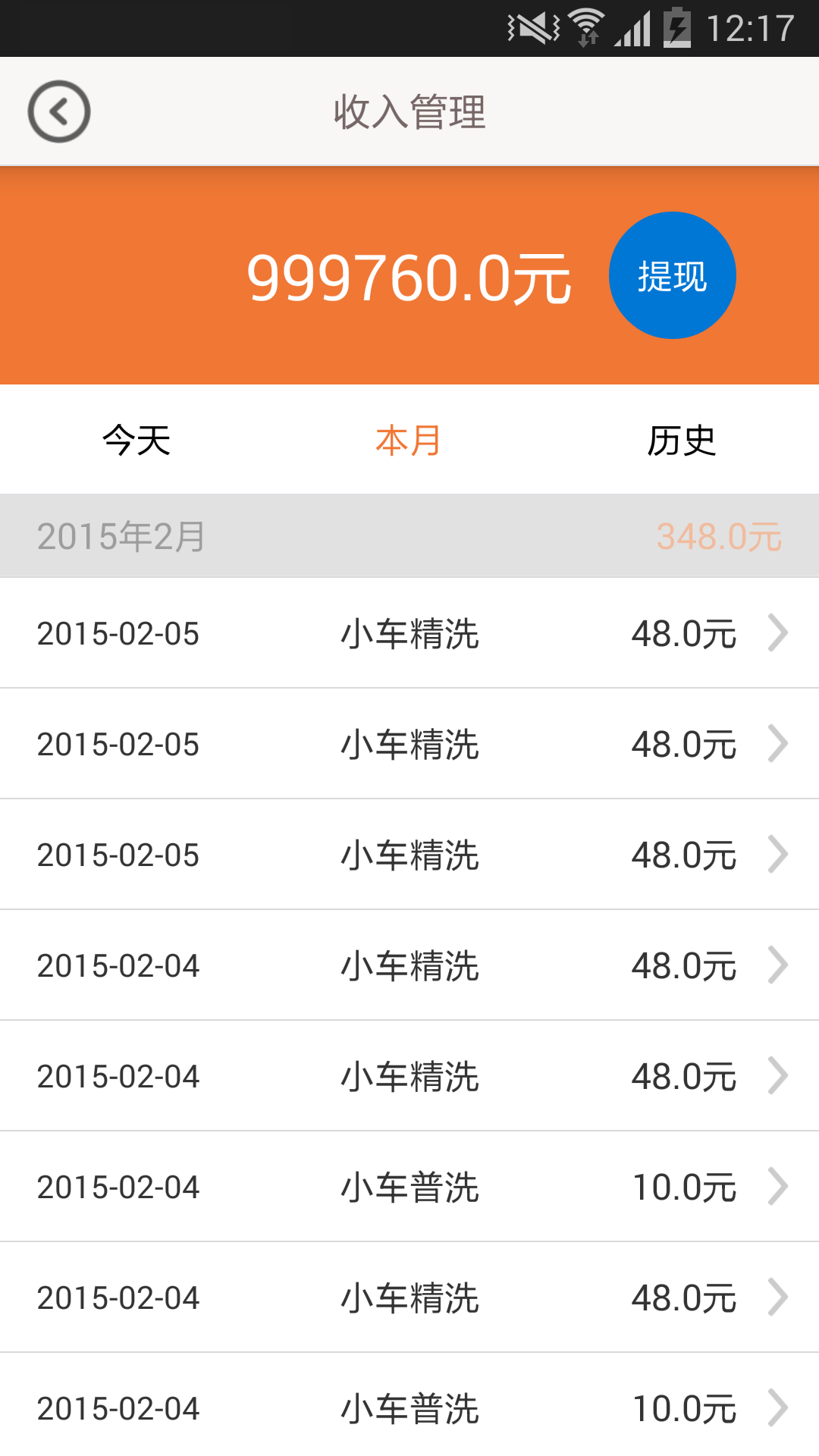Viewport: 819px width, 1456px height.
Task: Open the last 2015-02-05 小车精洗 entry
Action: [409, 855]
